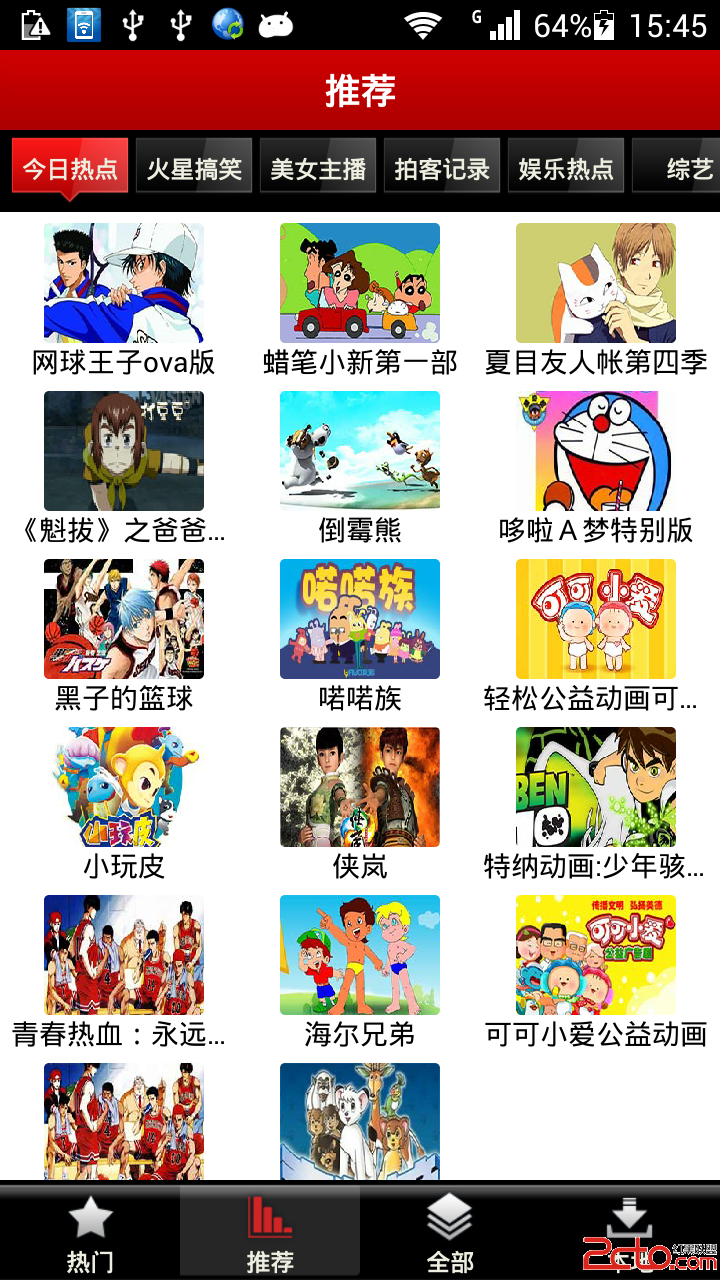Switch to the 火星搞笑 category tab
This screenshot has width=720, height=1280.
click(194, 167)
